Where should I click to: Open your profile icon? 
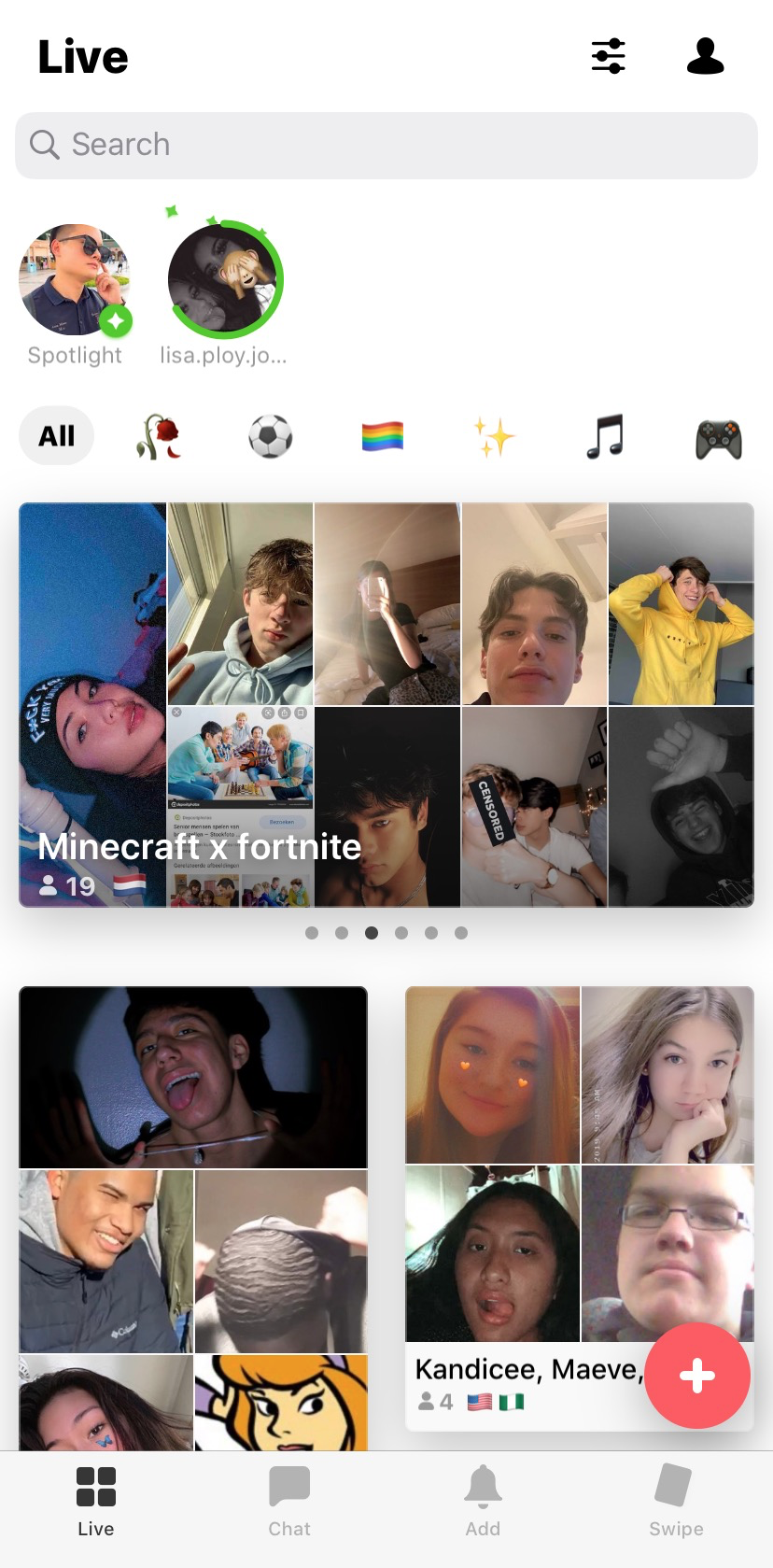[705, 56]
